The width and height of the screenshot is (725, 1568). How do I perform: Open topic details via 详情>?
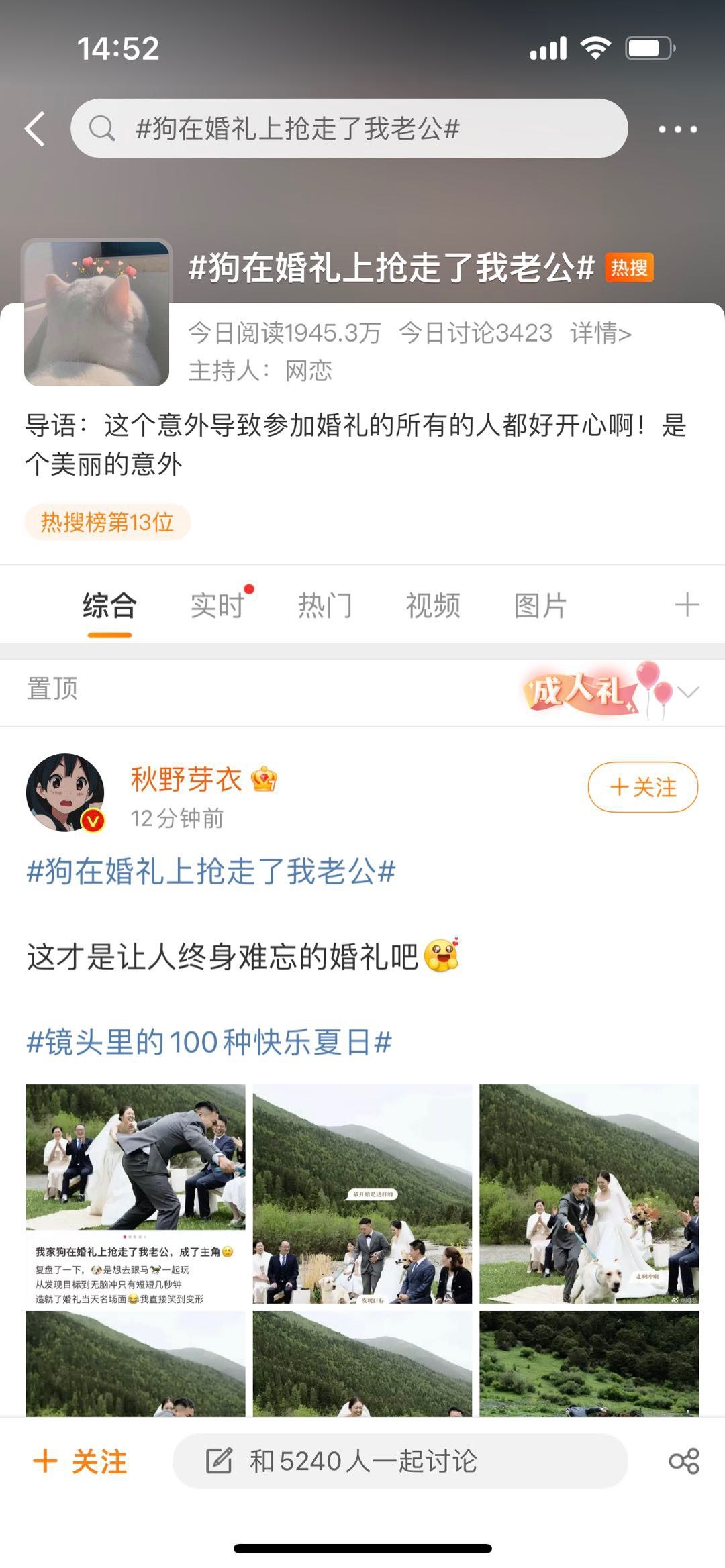[x=601, y=333]
